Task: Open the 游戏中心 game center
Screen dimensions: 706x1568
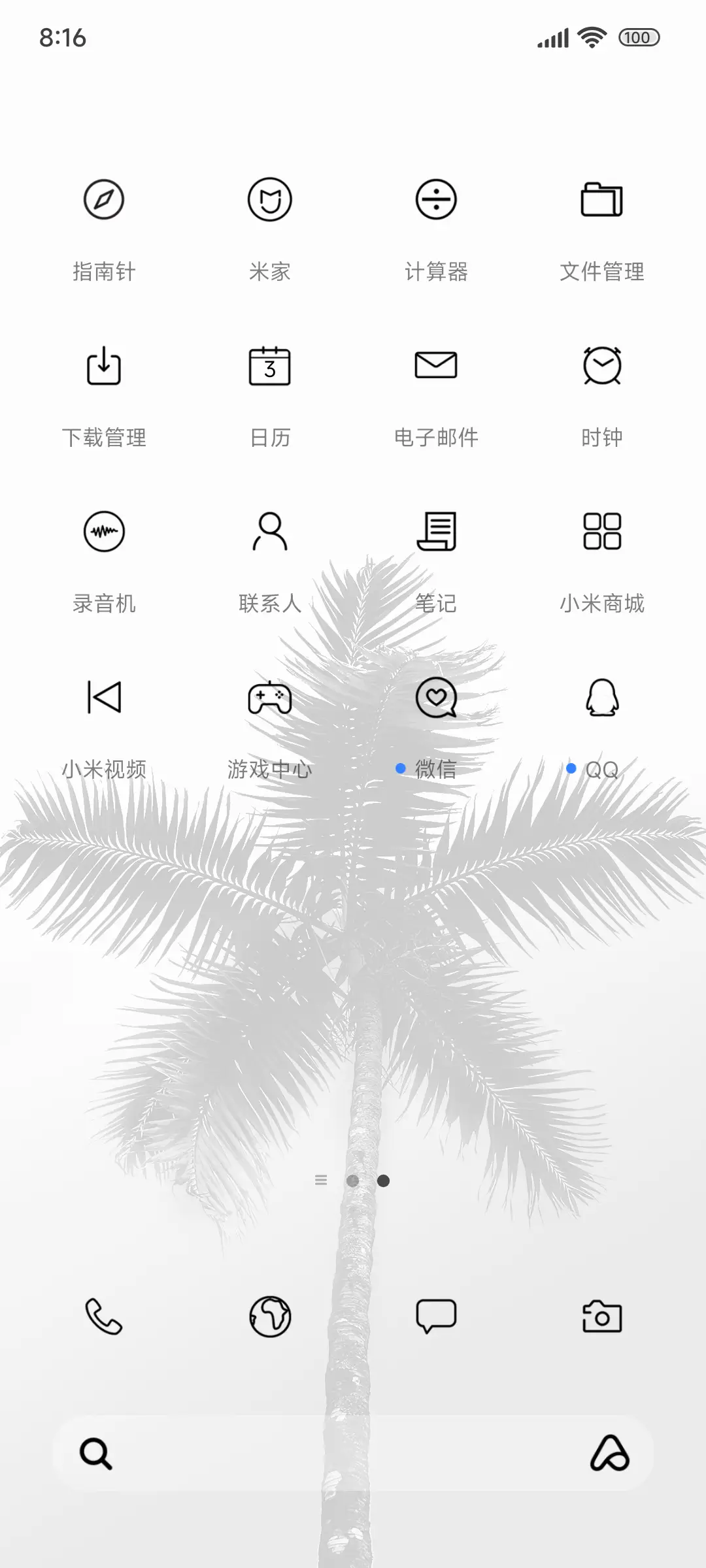Action: (270, 699)
